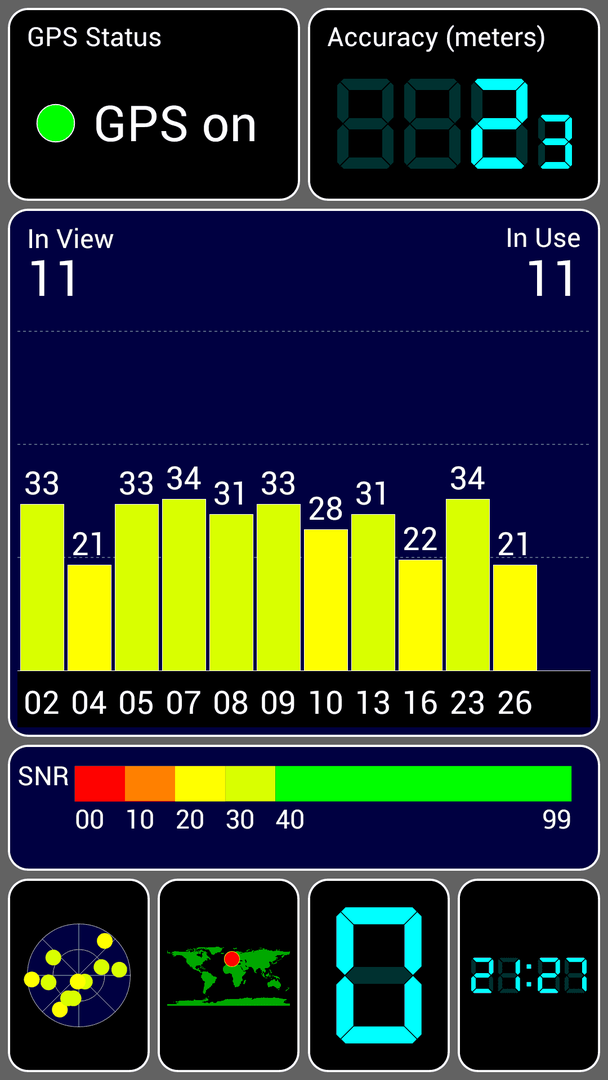608x1080 pixels.
Task: Tap the Accuracy (meters) panel
Action: pyautogui.click(x=454, y=104)
